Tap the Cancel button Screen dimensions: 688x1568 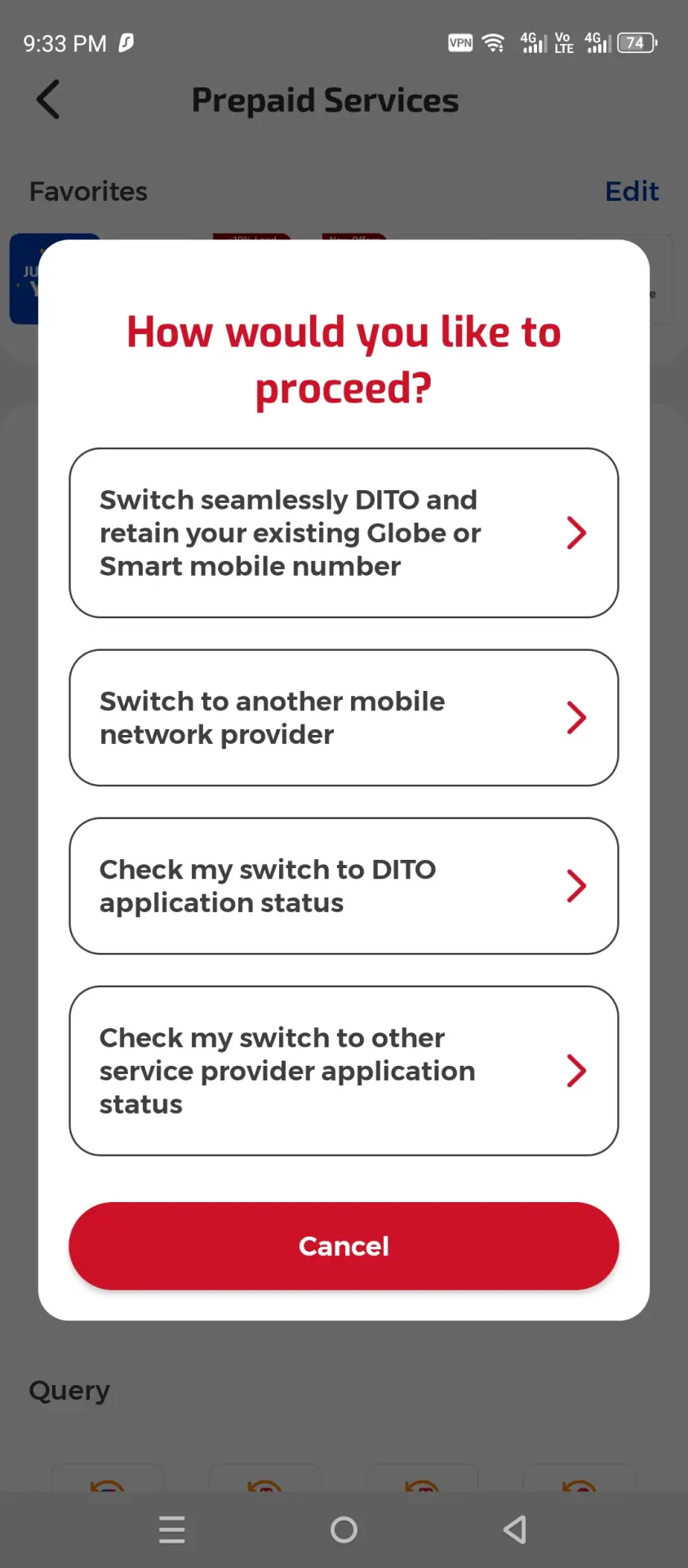coord(344,1246)
